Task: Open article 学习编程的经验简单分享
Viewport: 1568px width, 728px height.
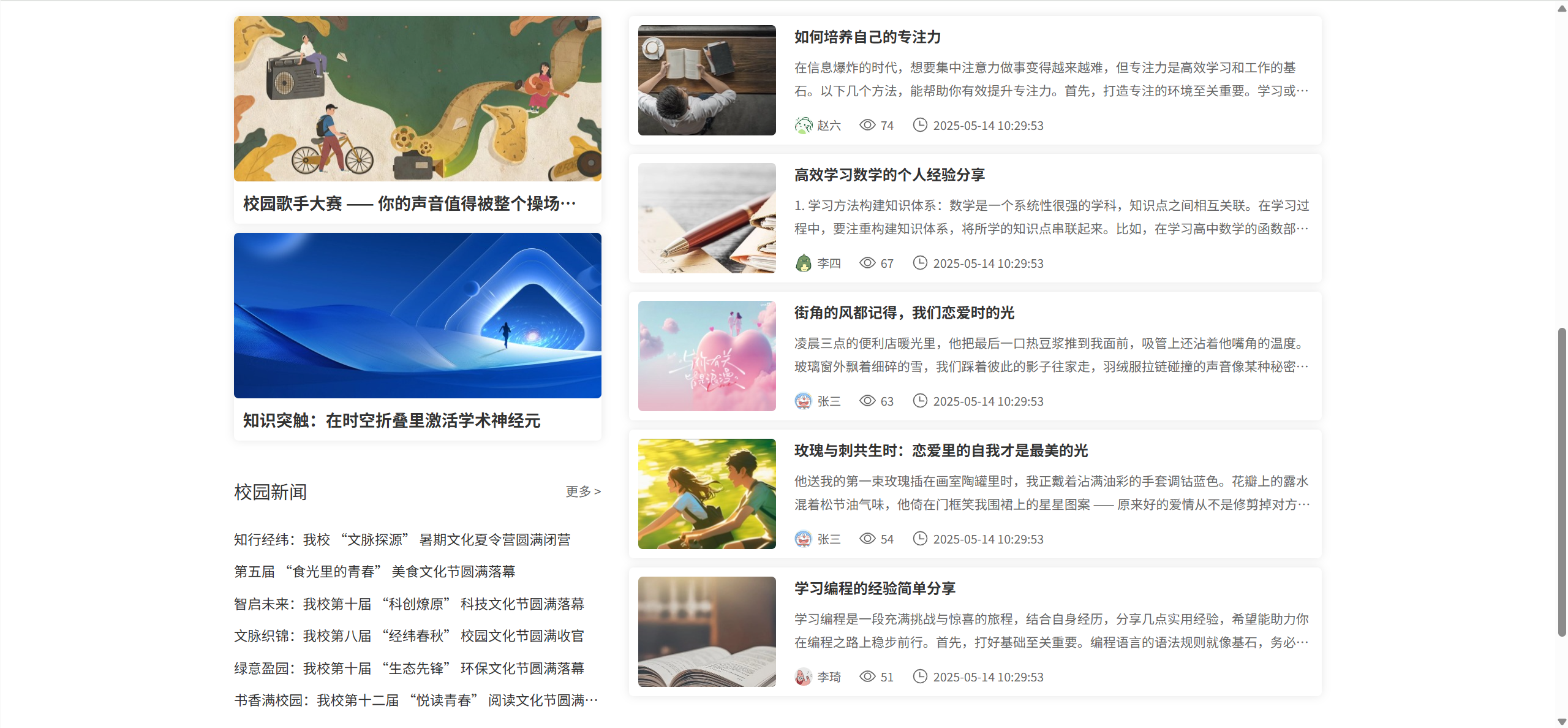Action: coord(875,589)
